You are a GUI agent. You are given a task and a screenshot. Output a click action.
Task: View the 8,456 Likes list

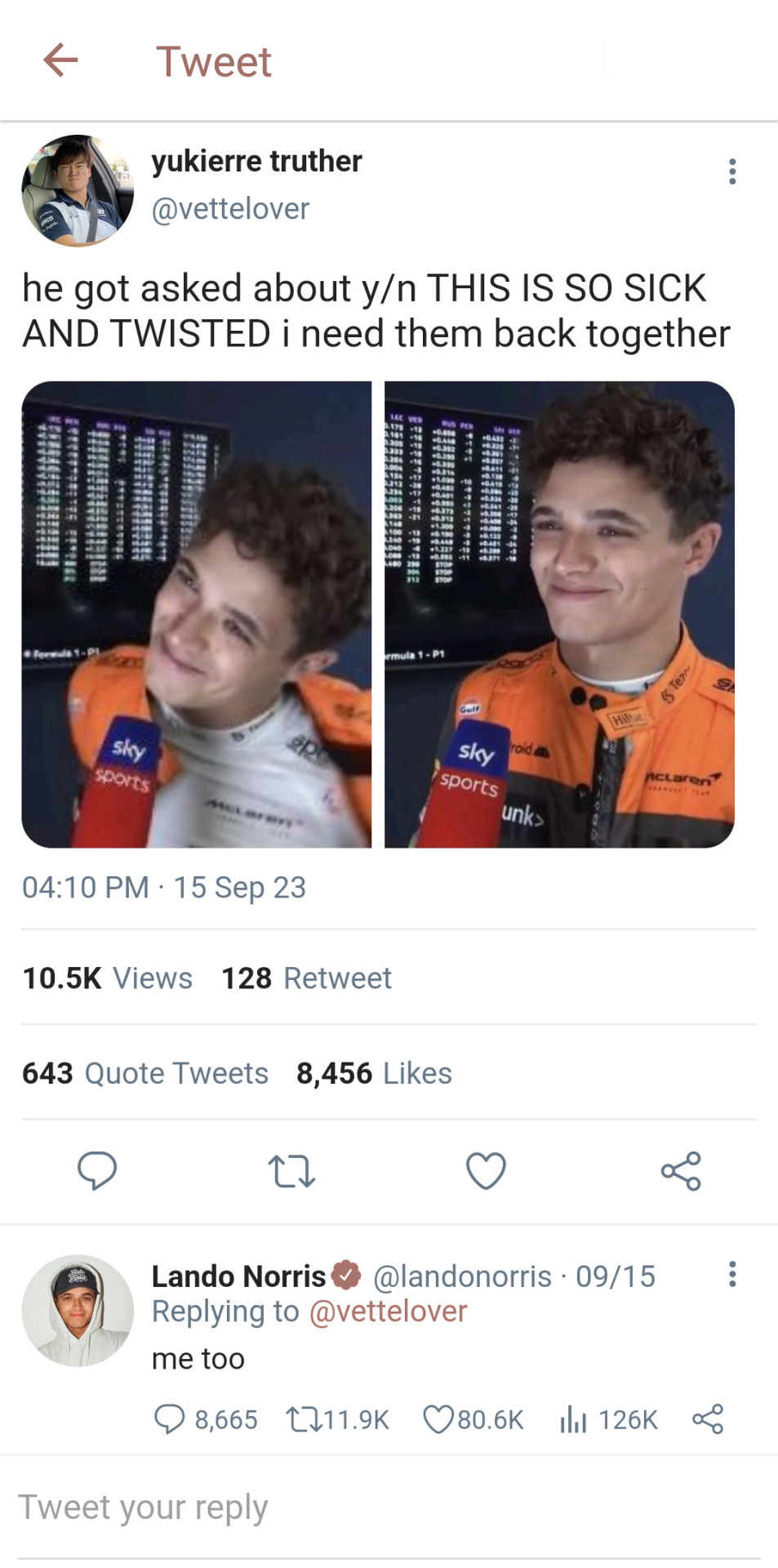[374, 1072]
